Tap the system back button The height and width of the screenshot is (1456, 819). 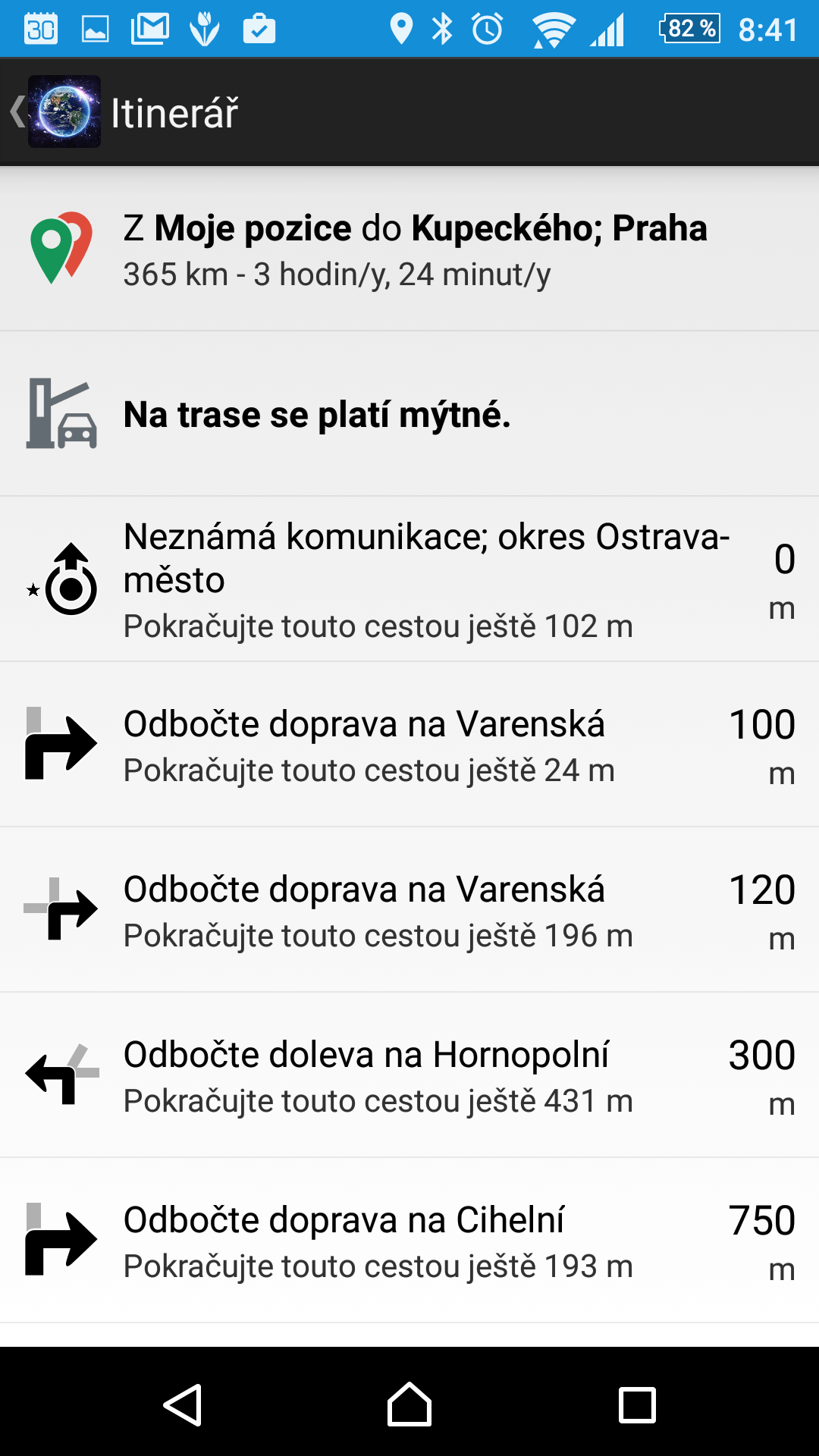[x=183, y=1404]
